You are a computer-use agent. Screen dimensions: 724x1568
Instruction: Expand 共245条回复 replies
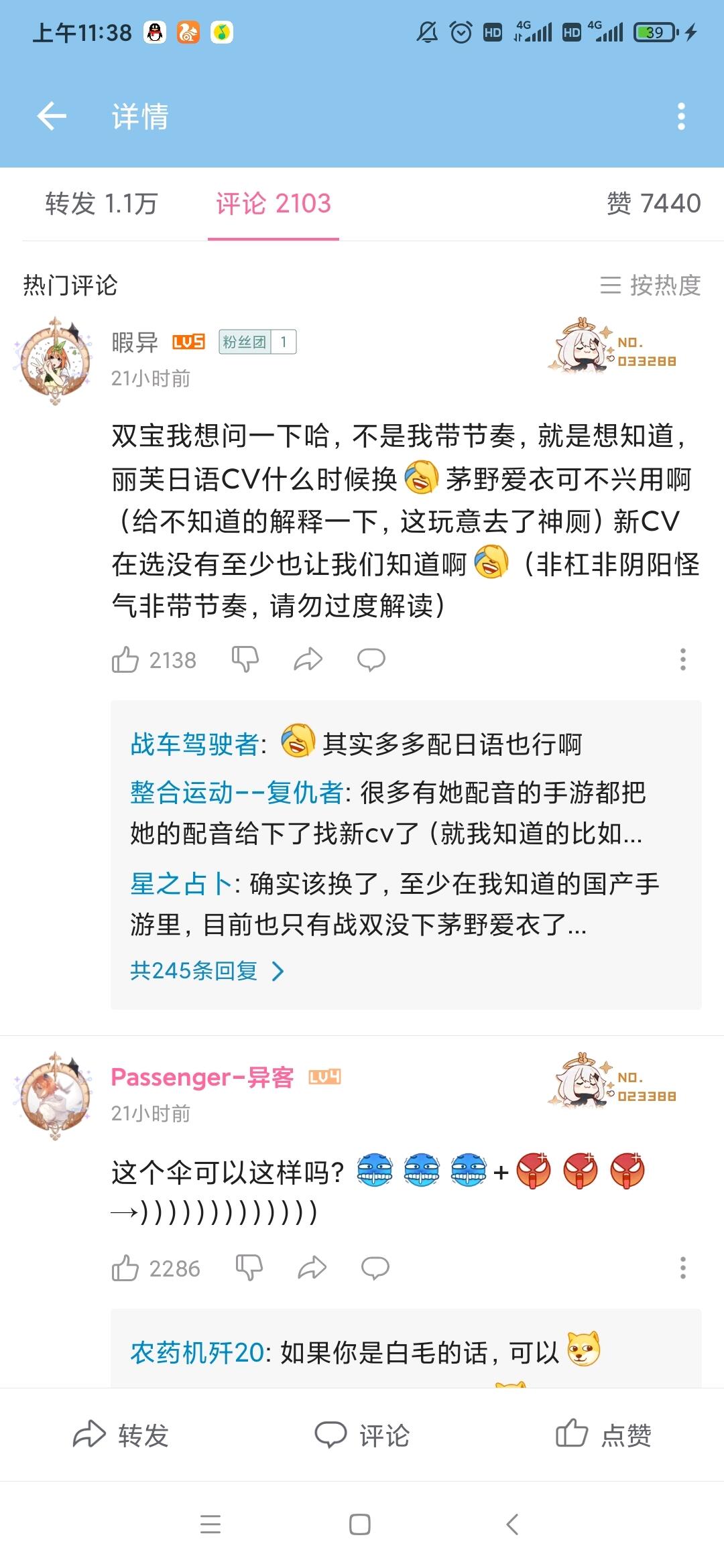point(207,970)
